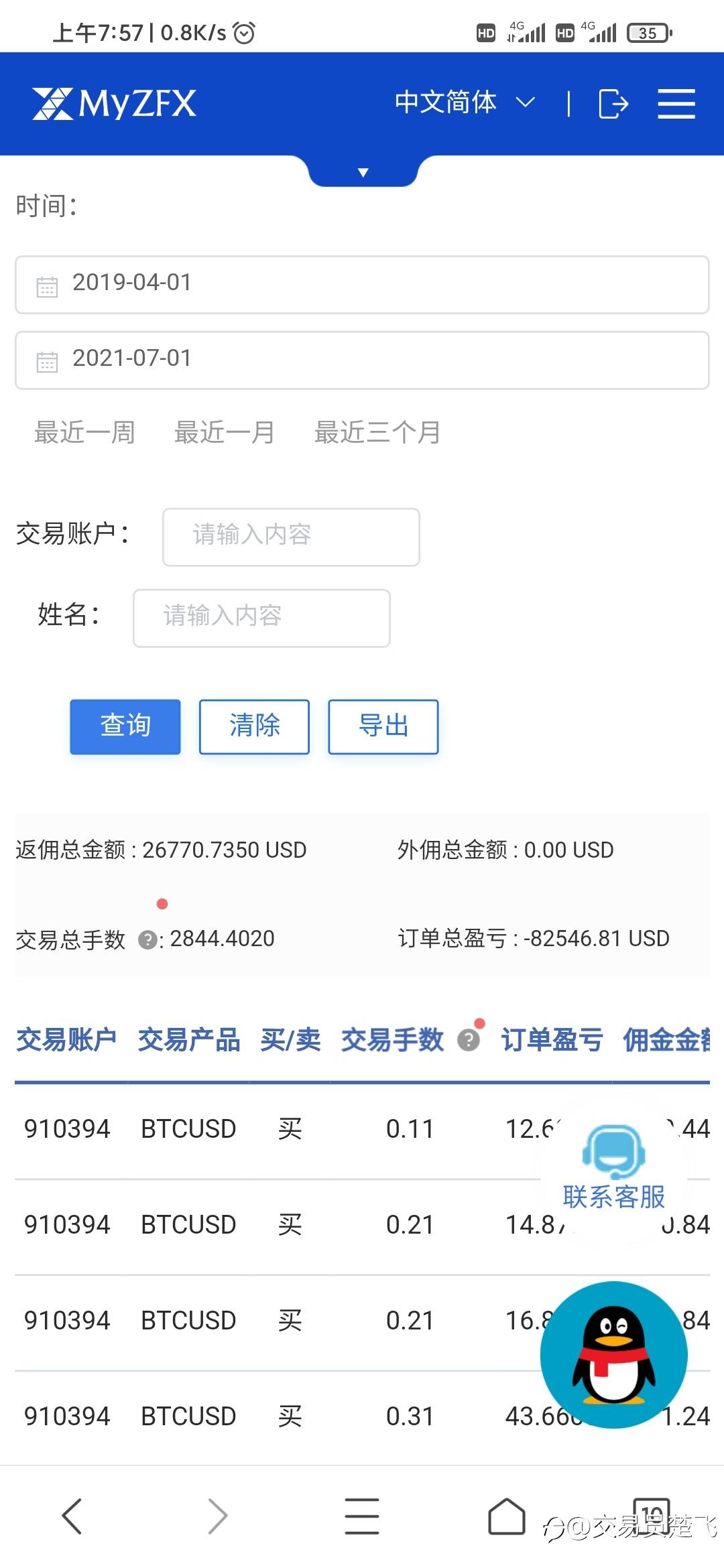Screen dimensions: 724x1568
Task: Go back with browser back arrow
Action: point(72,1516)
